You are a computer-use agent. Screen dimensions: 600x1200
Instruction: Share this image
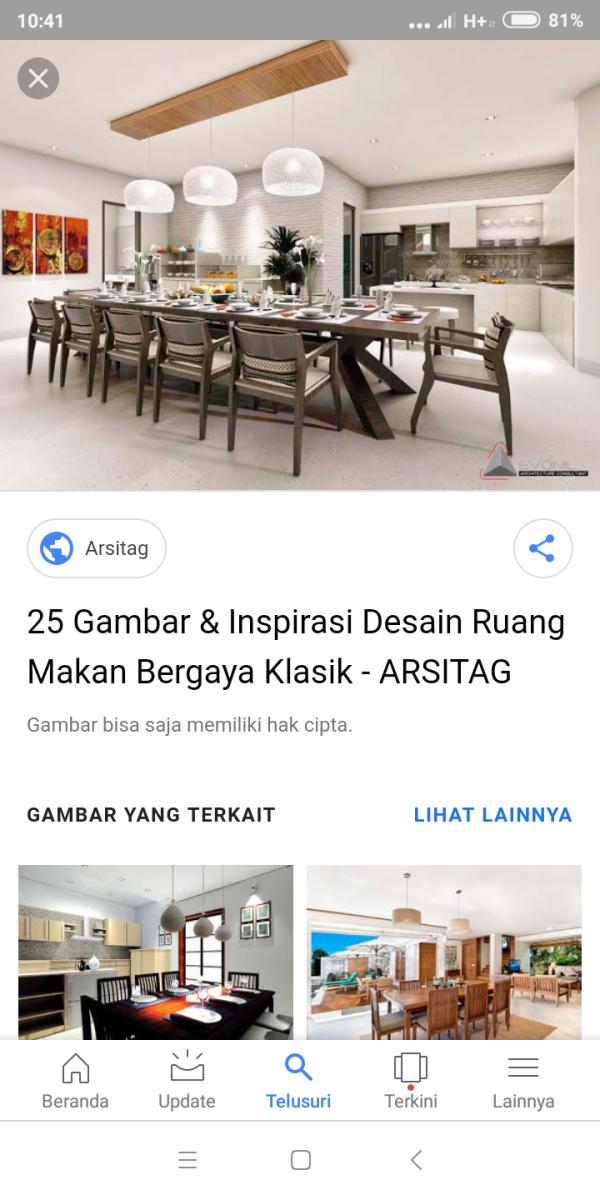(x=542, y=548)
